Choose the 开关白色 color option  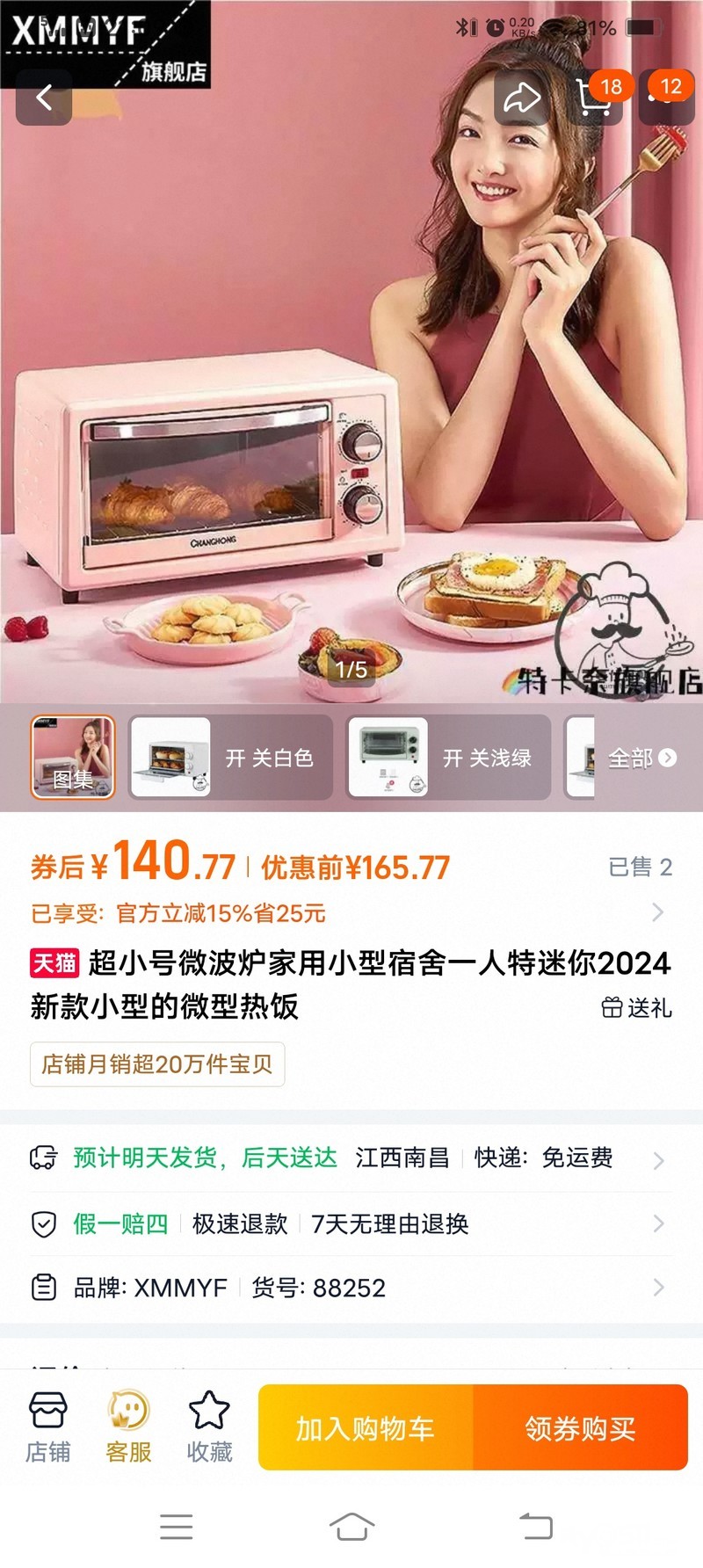(231, 757)
